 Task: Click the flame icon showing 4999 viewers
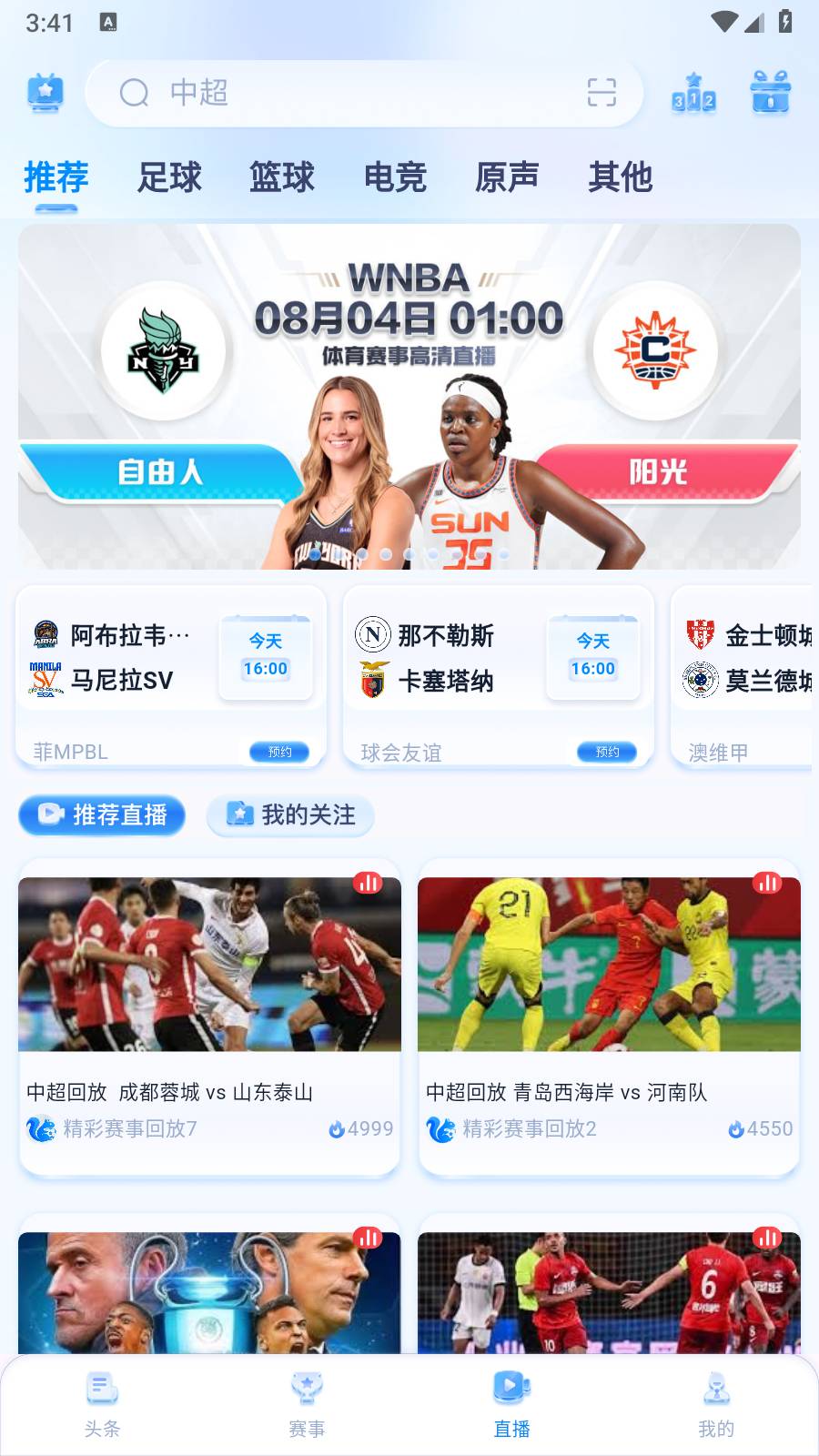pos(337,1128)
